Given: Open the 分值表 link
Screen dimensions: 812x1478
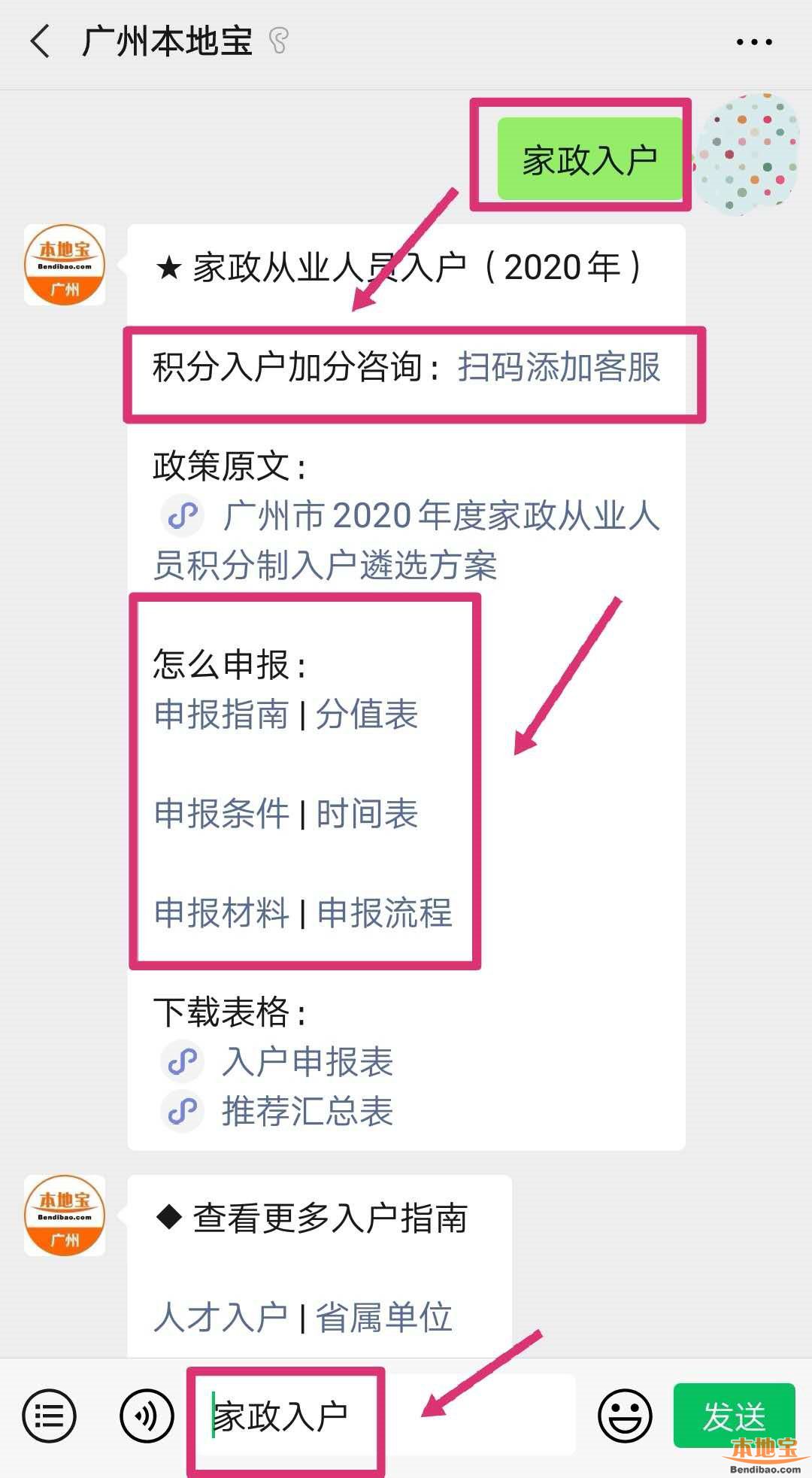Looking at the screenshot, I should coord(367,715).
